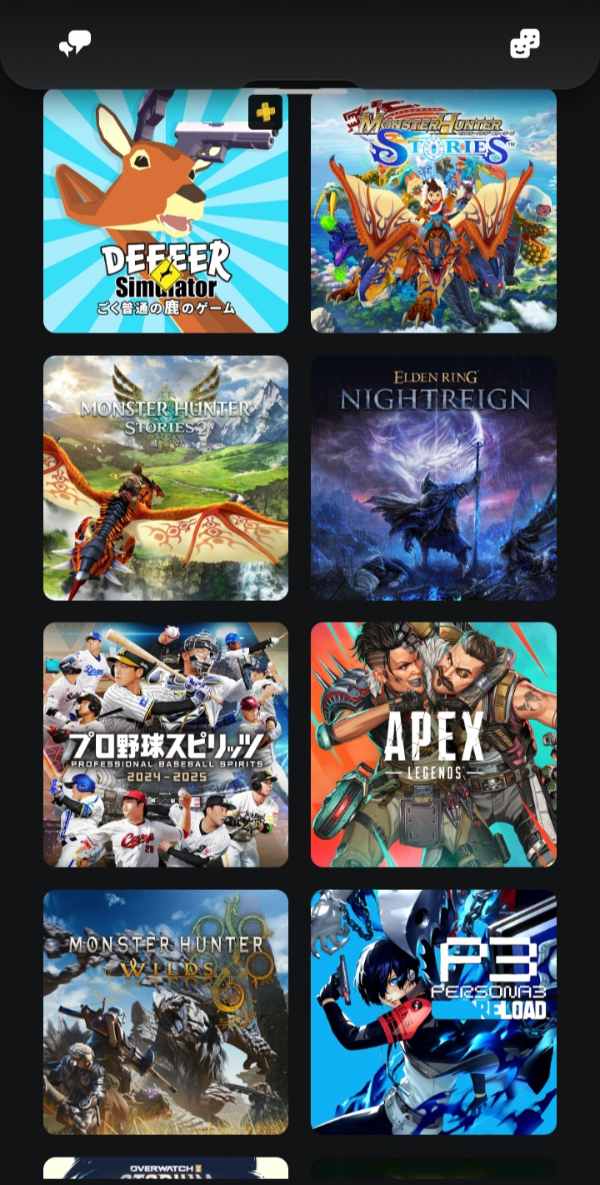Open Persona 3 Reload

coord(433,1012)
